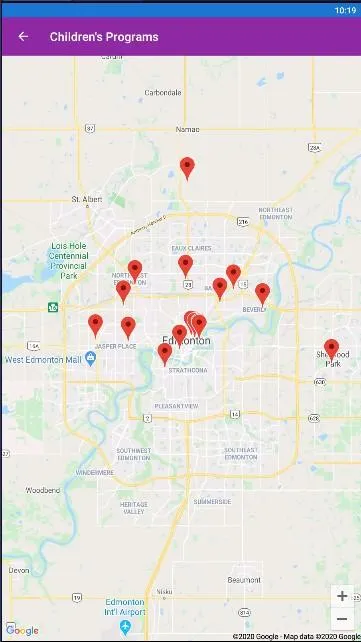
Task: Tap the northernmost pin below Namao
Action: point(187,169)
